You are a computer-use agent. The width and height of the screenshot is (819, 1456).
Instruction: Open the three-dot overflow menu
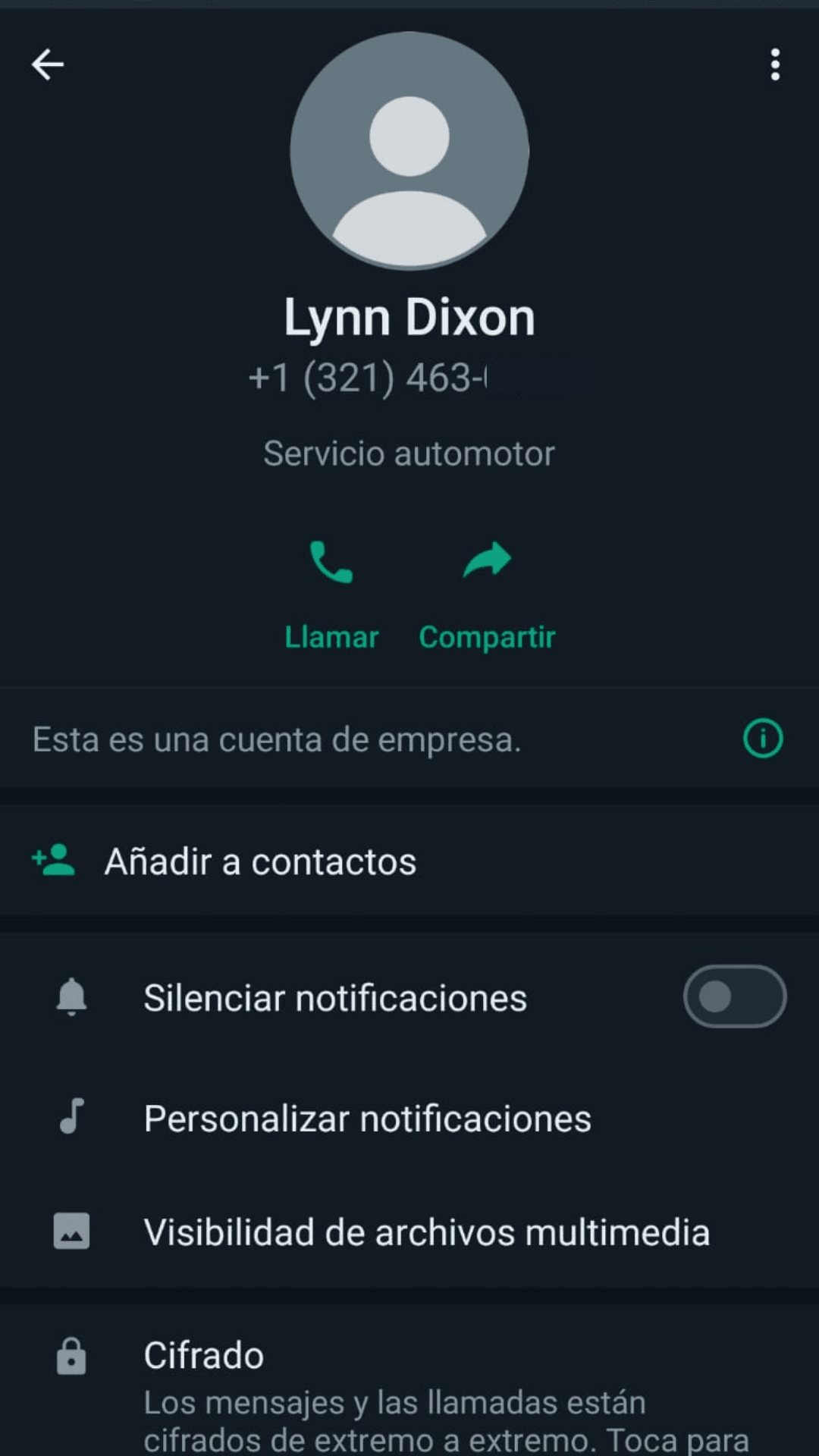point(774,64)
